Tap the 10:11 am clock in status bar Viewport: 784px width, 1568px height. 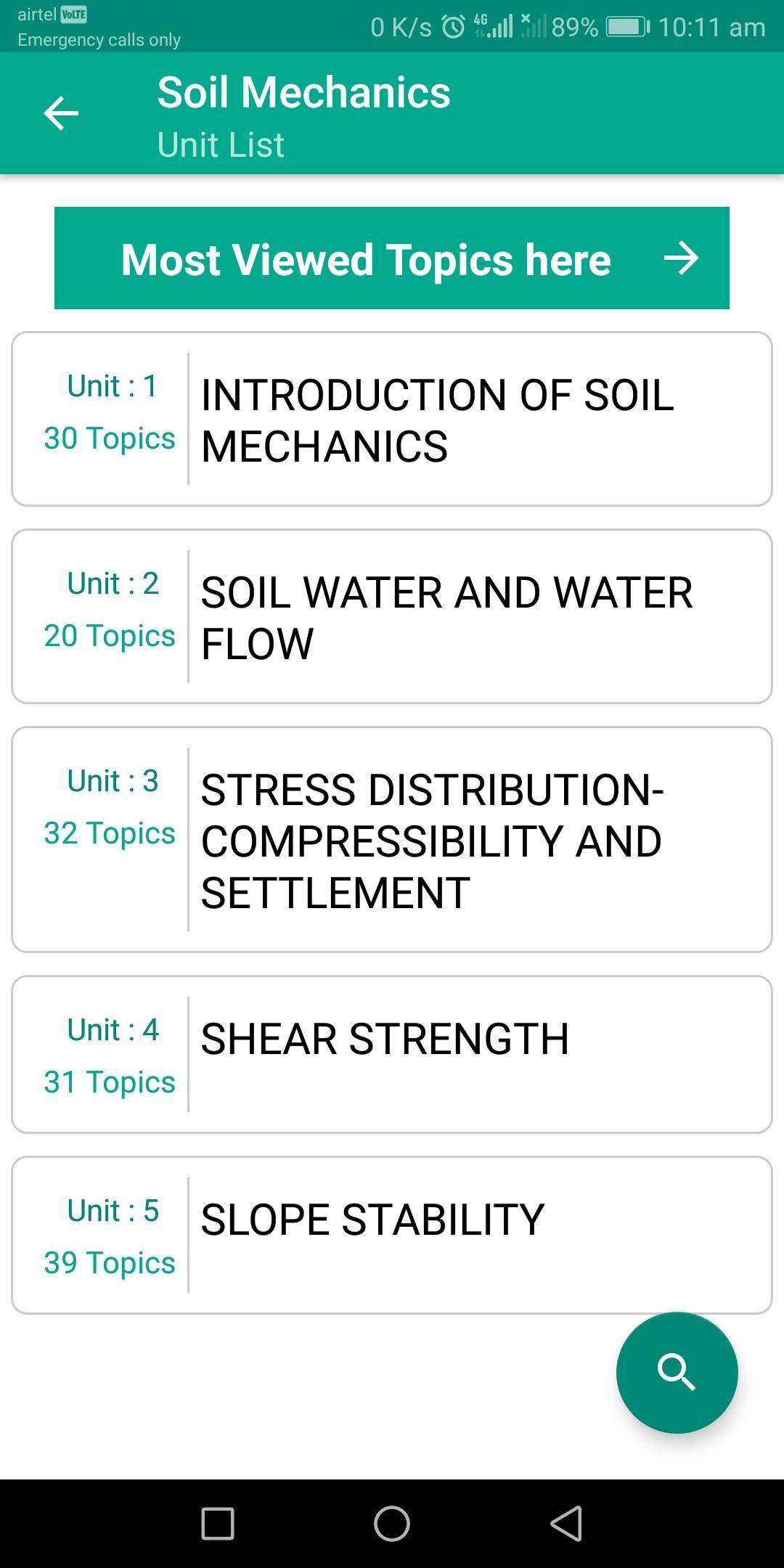(x=712, y=27)
